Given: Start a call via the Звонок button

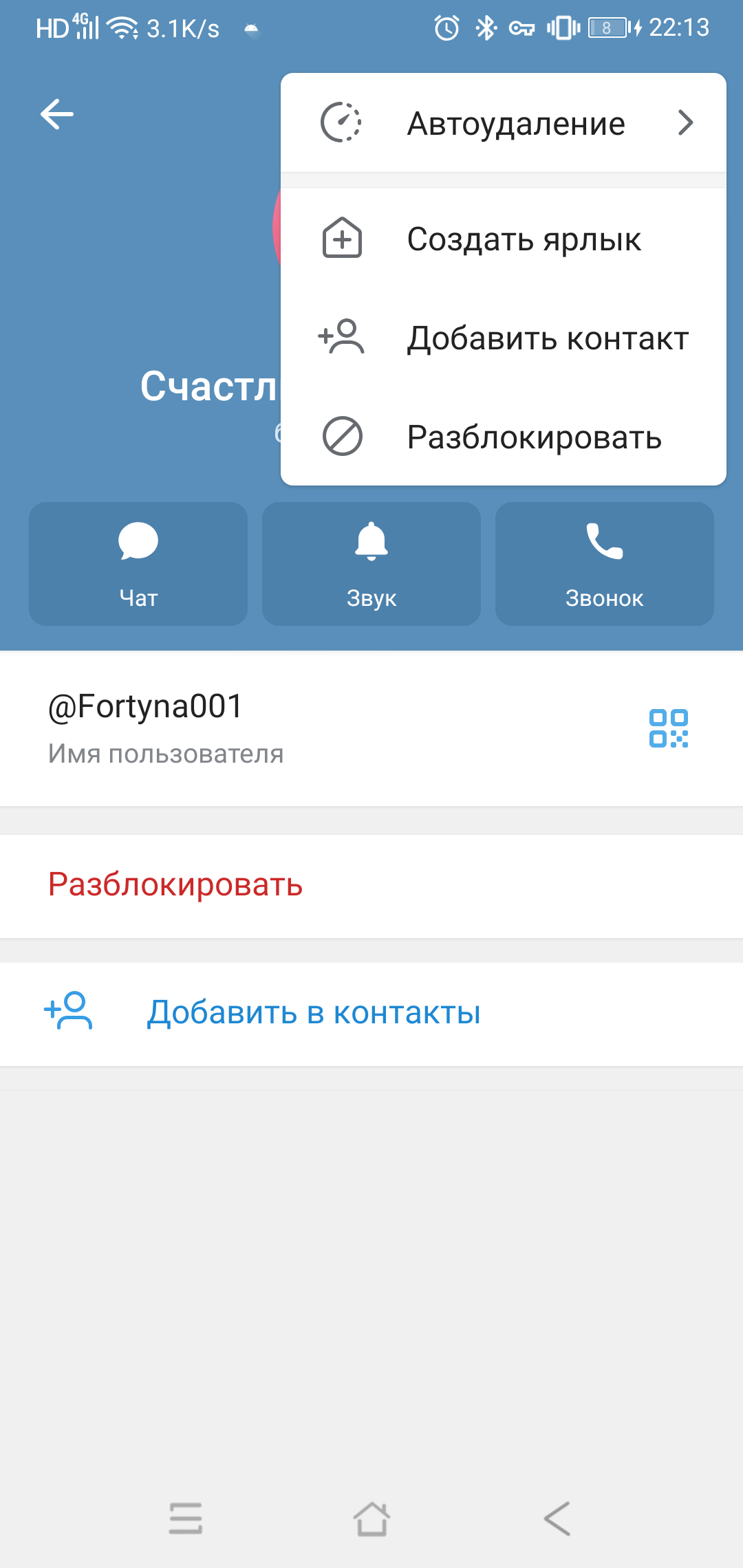Looking at the screenshot, I should [604, 564].
